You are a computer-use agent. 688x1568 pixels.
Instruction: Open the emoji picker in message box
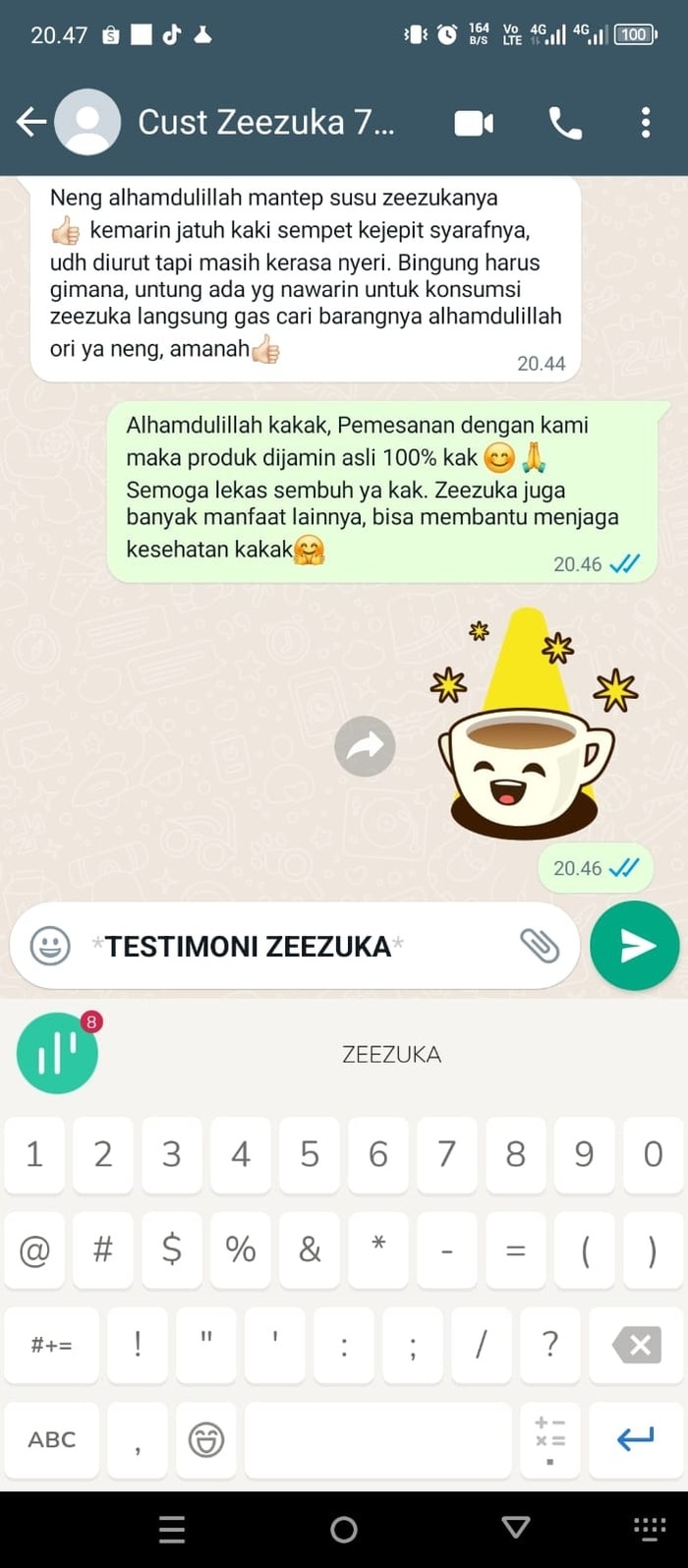click(x=49, y=946)
